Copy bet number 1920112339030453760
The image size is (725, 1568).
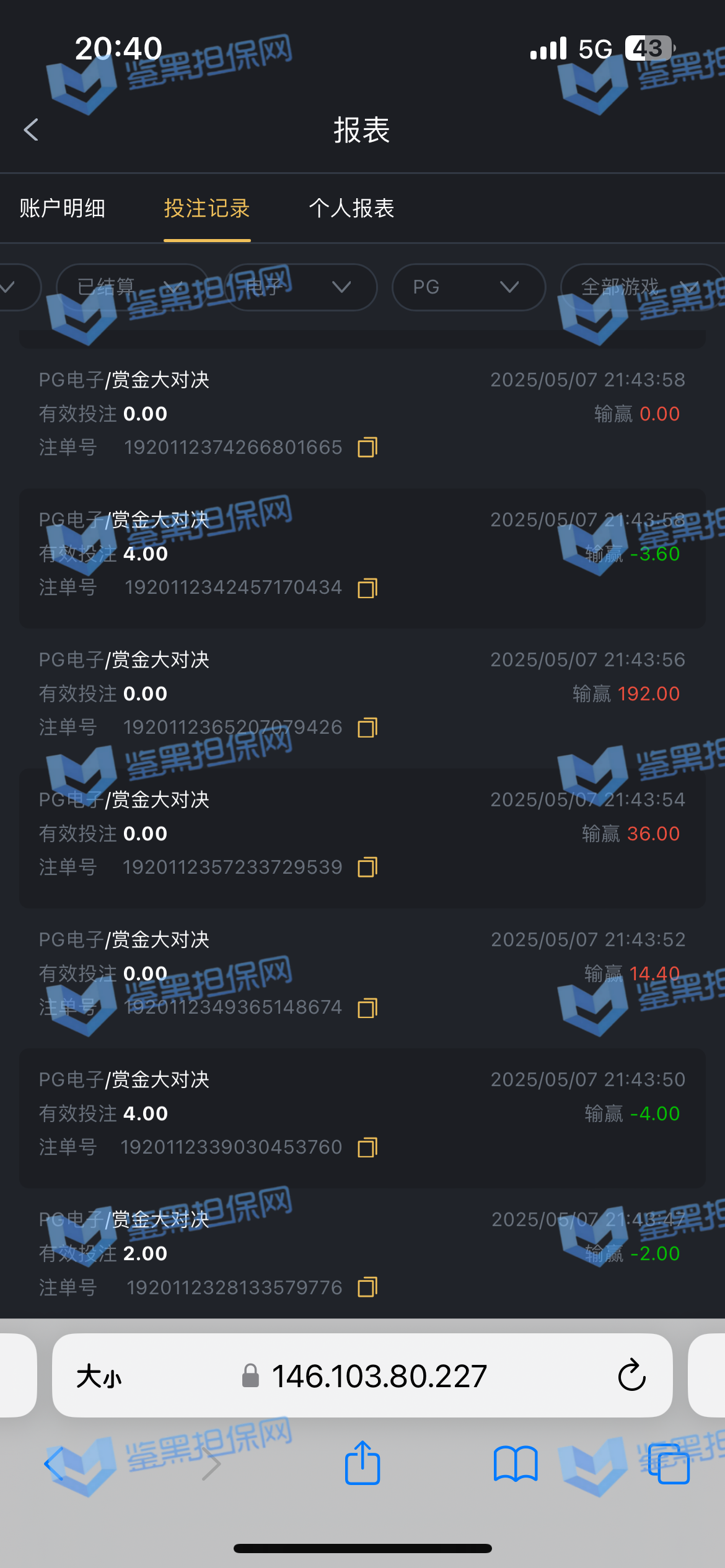(367, 1148)
